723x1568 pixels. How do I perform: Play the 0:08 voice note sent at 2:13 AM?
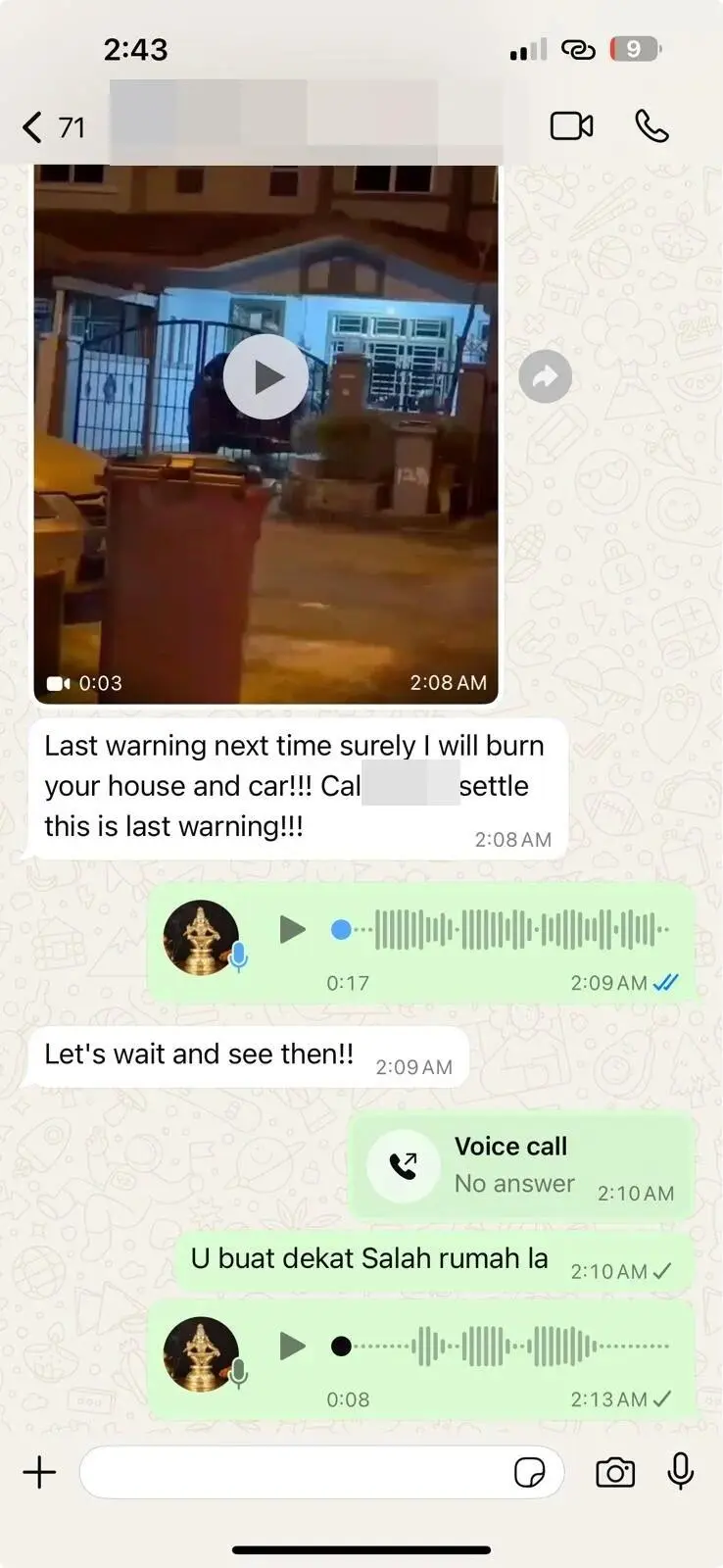click(x=292, y=1346)
